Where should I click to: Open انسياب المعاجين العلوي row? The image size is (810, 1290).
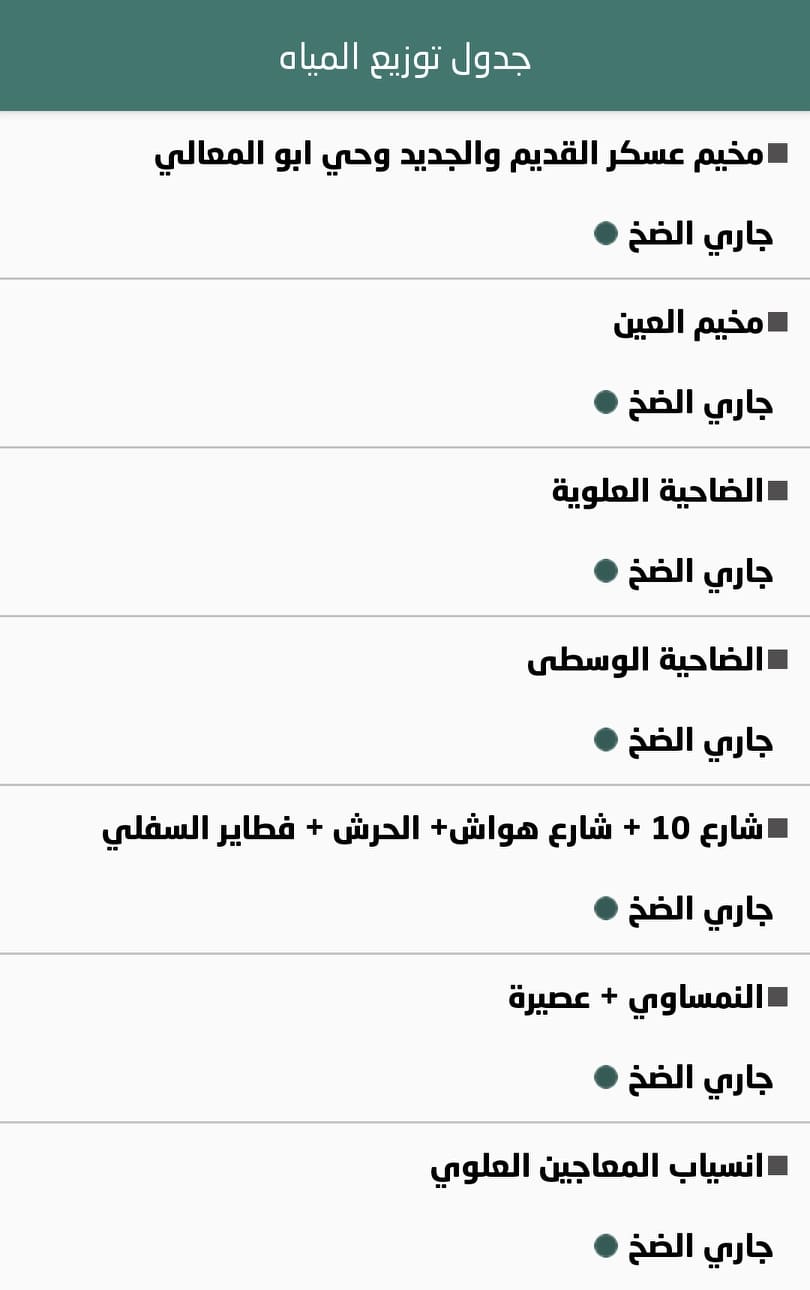(596, 1167)
